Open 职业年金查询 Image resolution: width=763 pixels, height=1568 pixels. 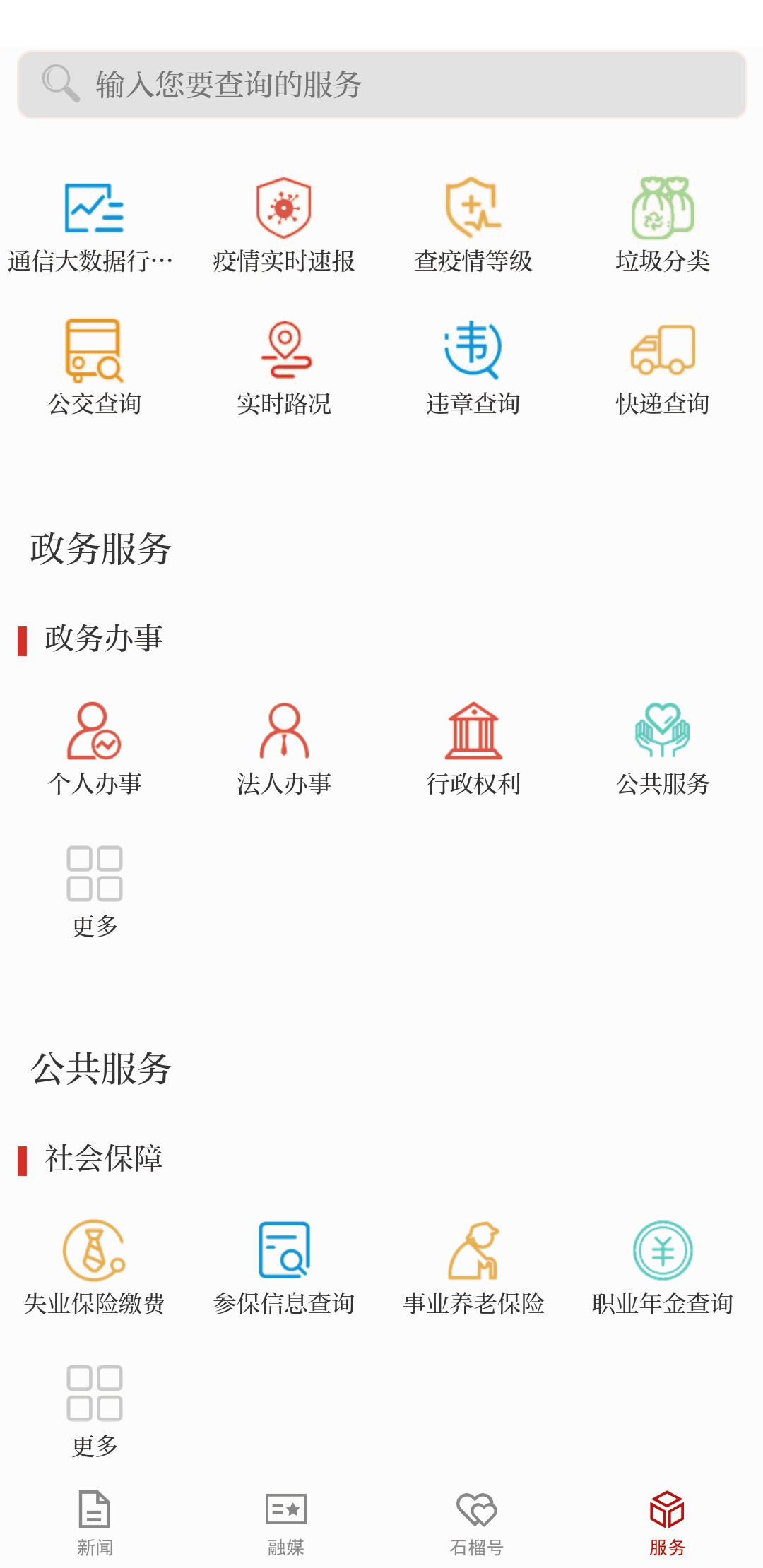tap(662, 1267)
